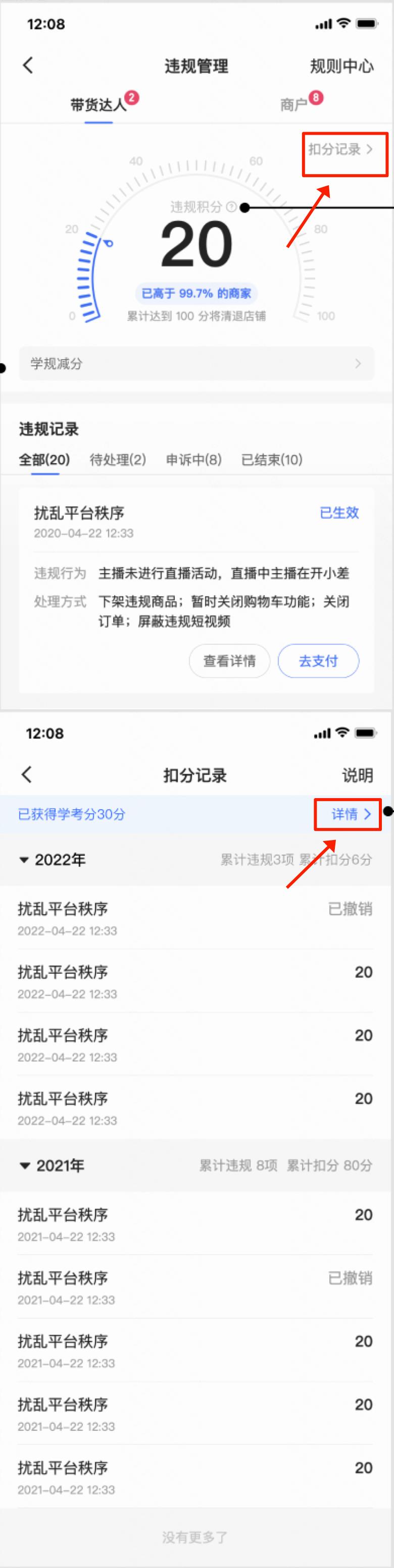Tap the 违规积分 help question mark

(x=231, y=207)
